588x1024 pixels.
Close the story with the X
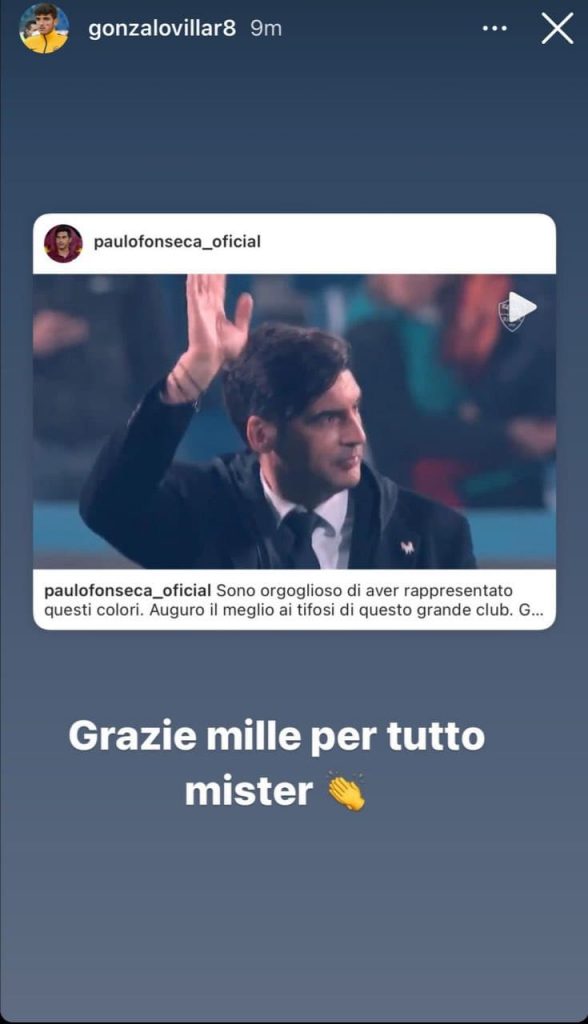(557, 29)
